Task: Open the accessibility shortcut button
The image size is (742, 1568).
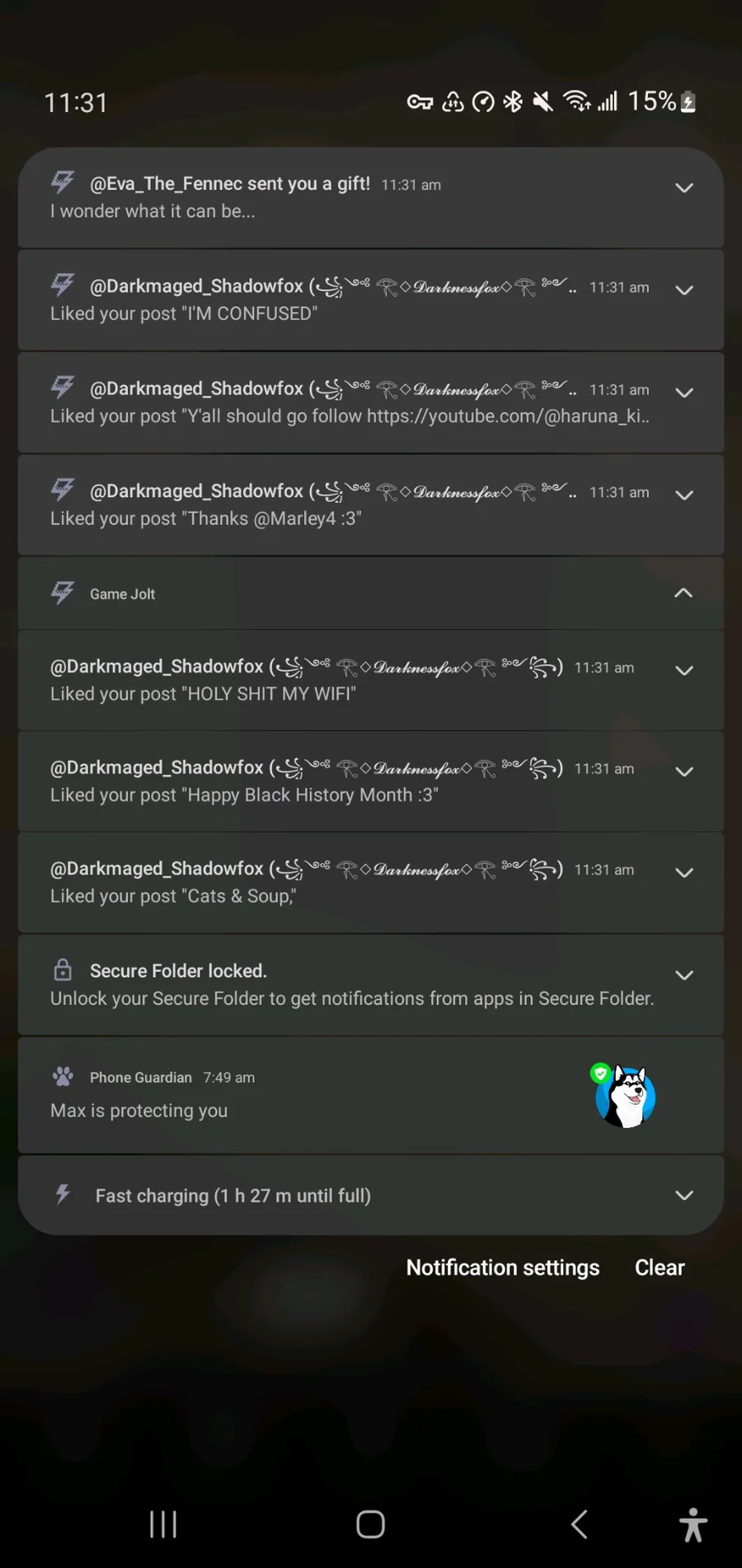Action: [x=693, y=1524]
